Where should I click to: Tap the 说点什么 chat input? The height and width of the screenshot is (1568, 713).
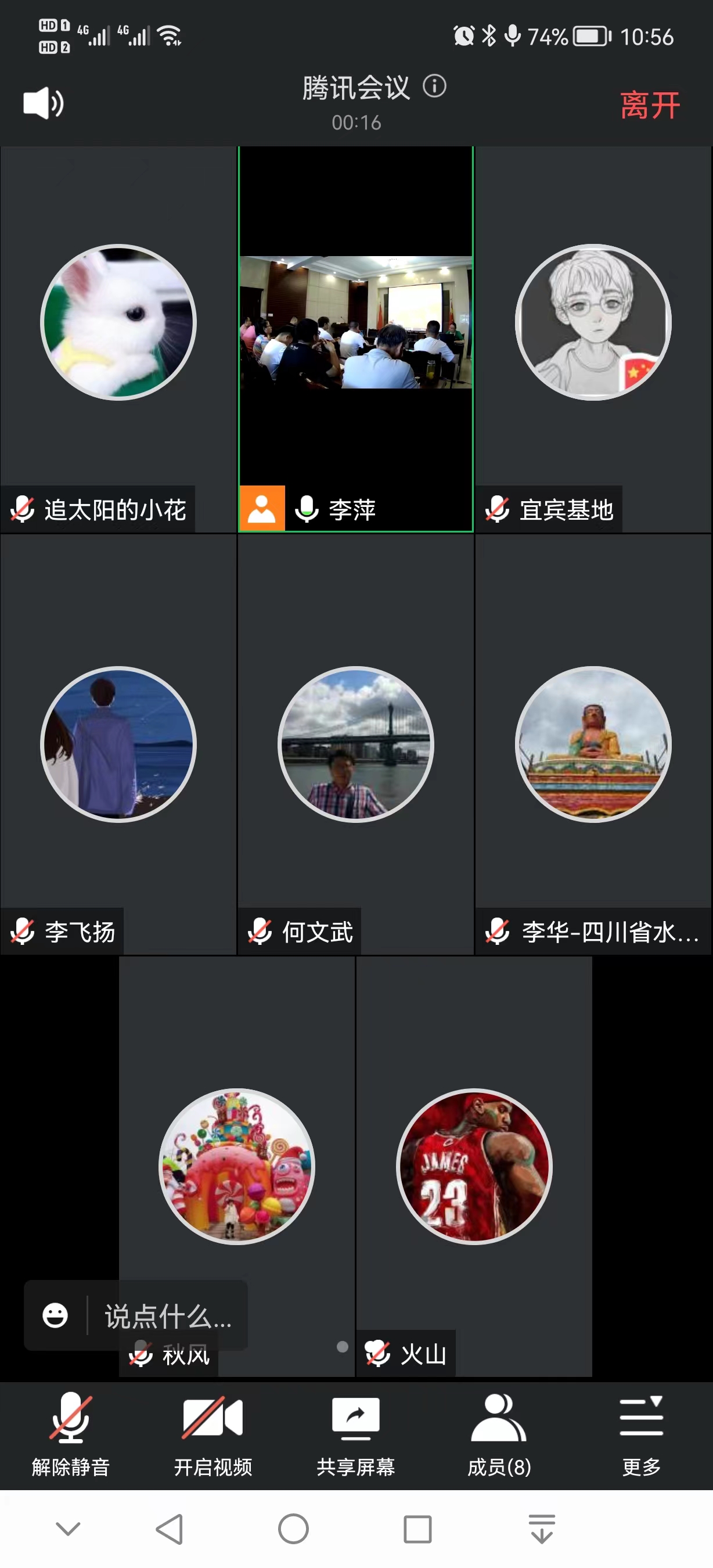point(168,1316)
